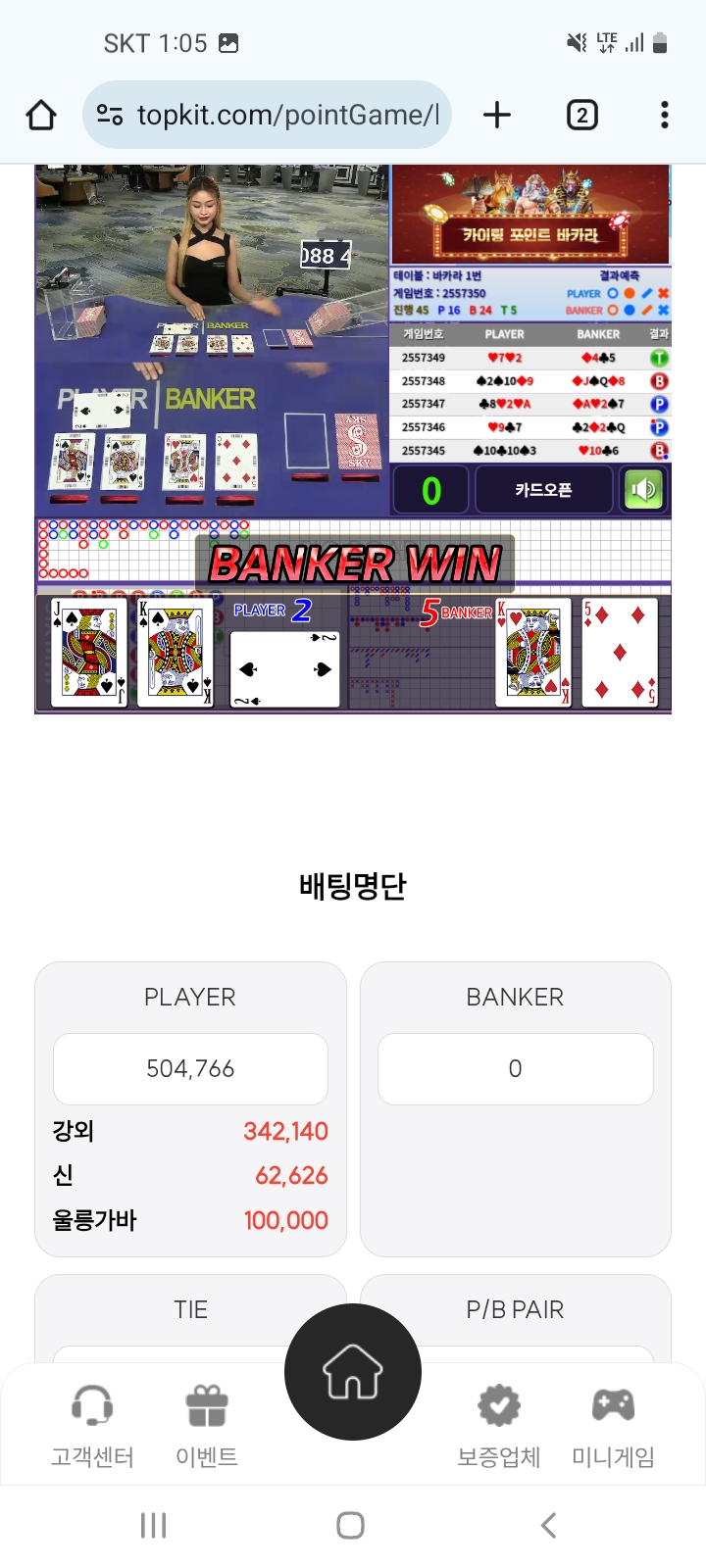Toggle the green game sound speaker
This screenshot has width=706, height=1568.
pyautogui.click(x=644, y=490)
